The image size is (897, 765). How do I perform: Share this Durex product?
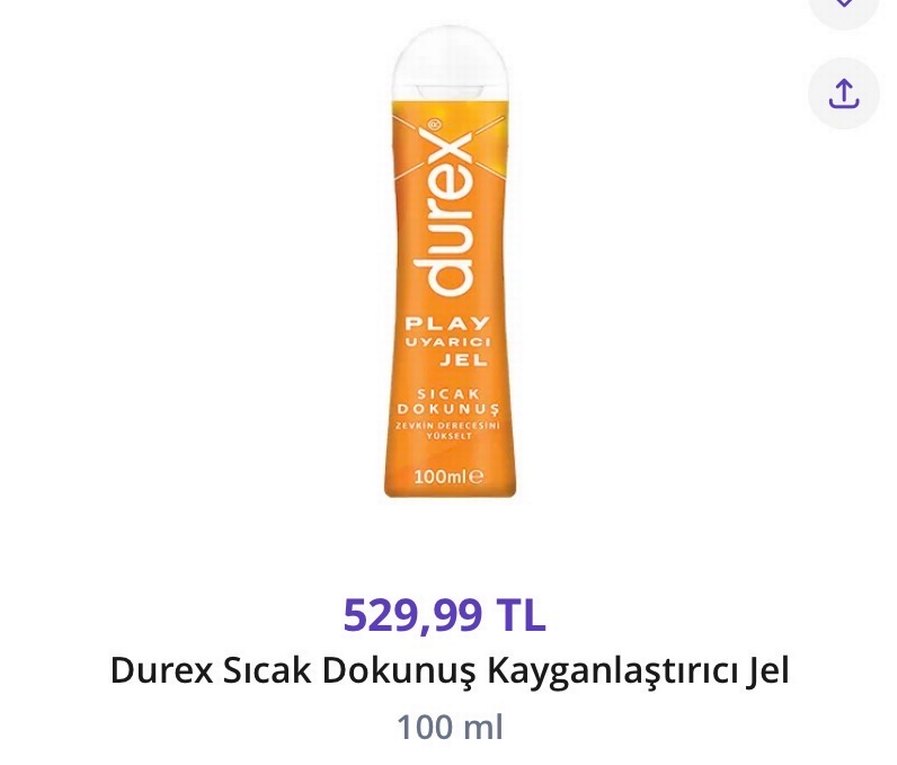(x=843, y=93)
